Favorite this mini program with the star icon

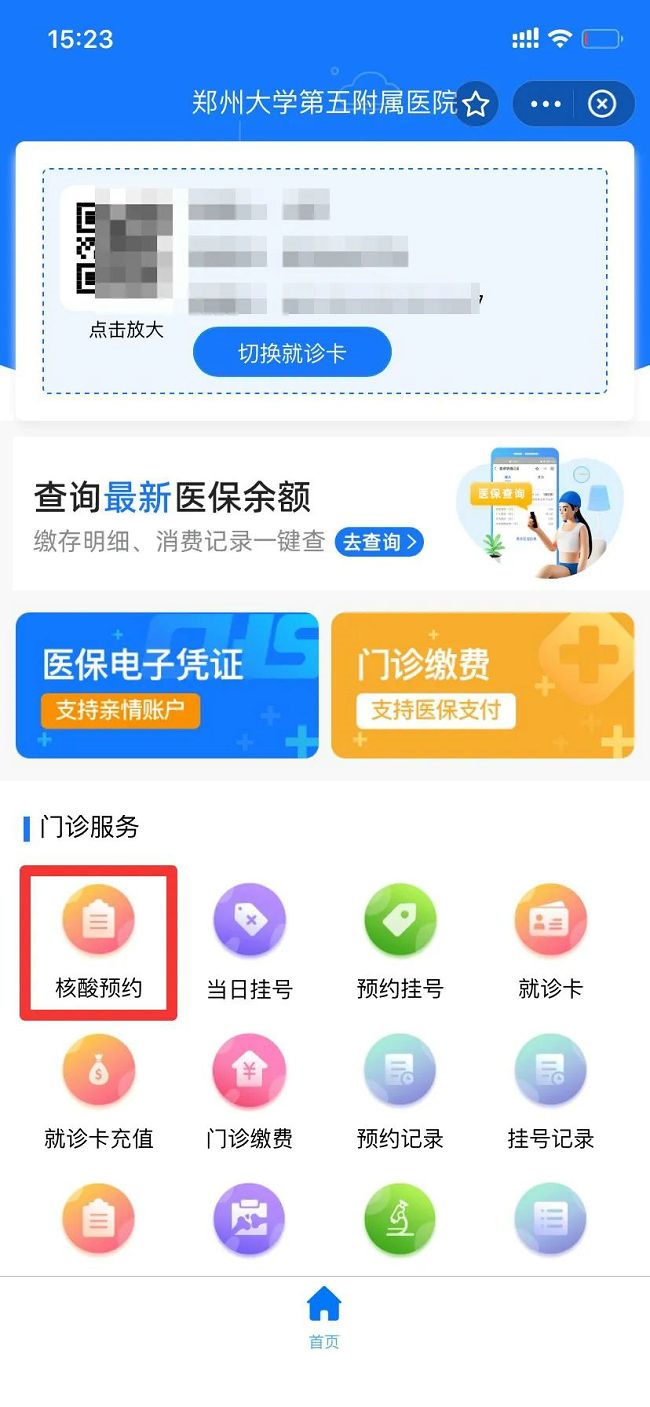coord(476,104)
